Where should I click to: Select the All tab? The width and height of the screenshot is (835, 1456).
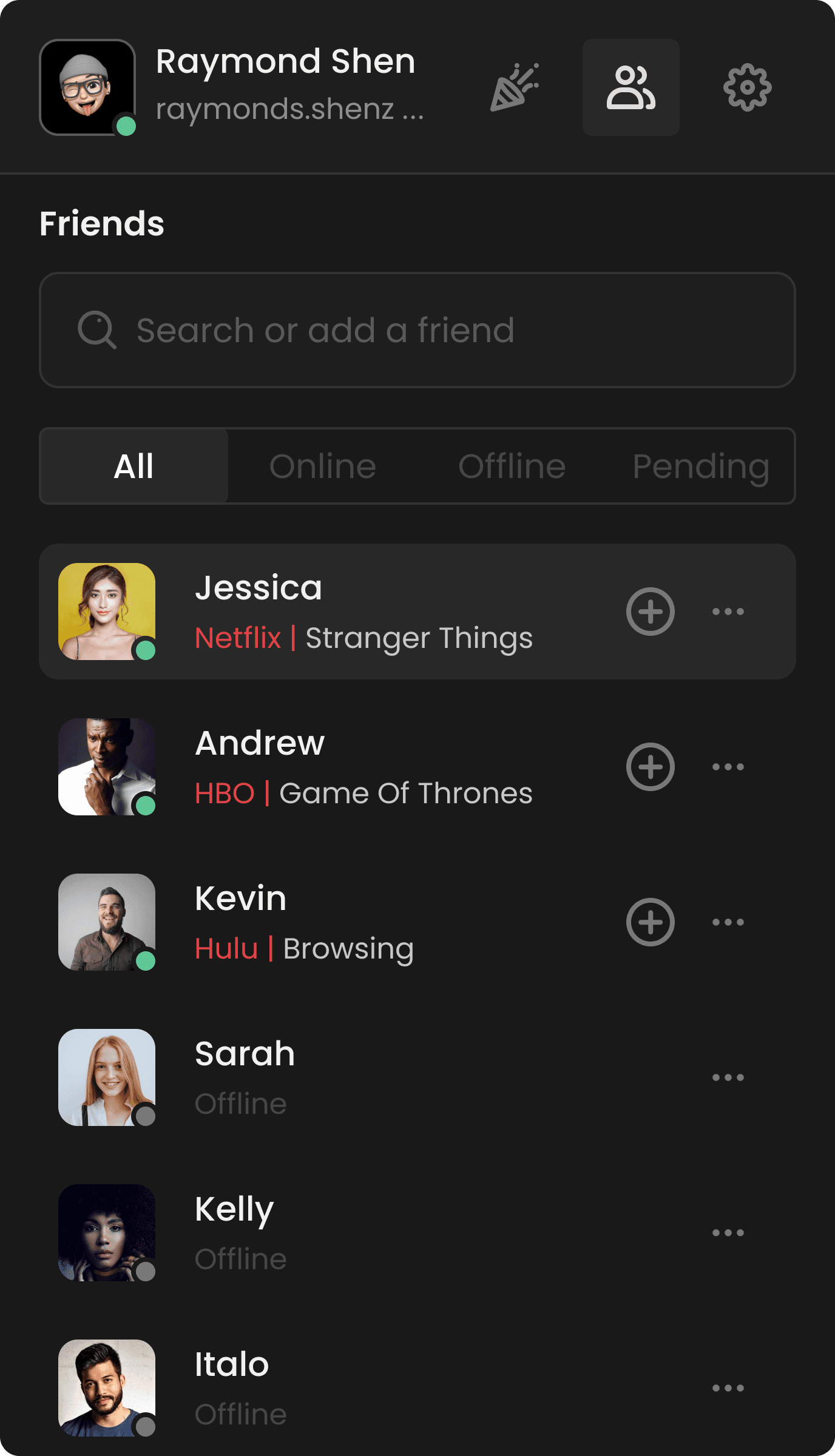pyautogui.click(x=134, y=466)
